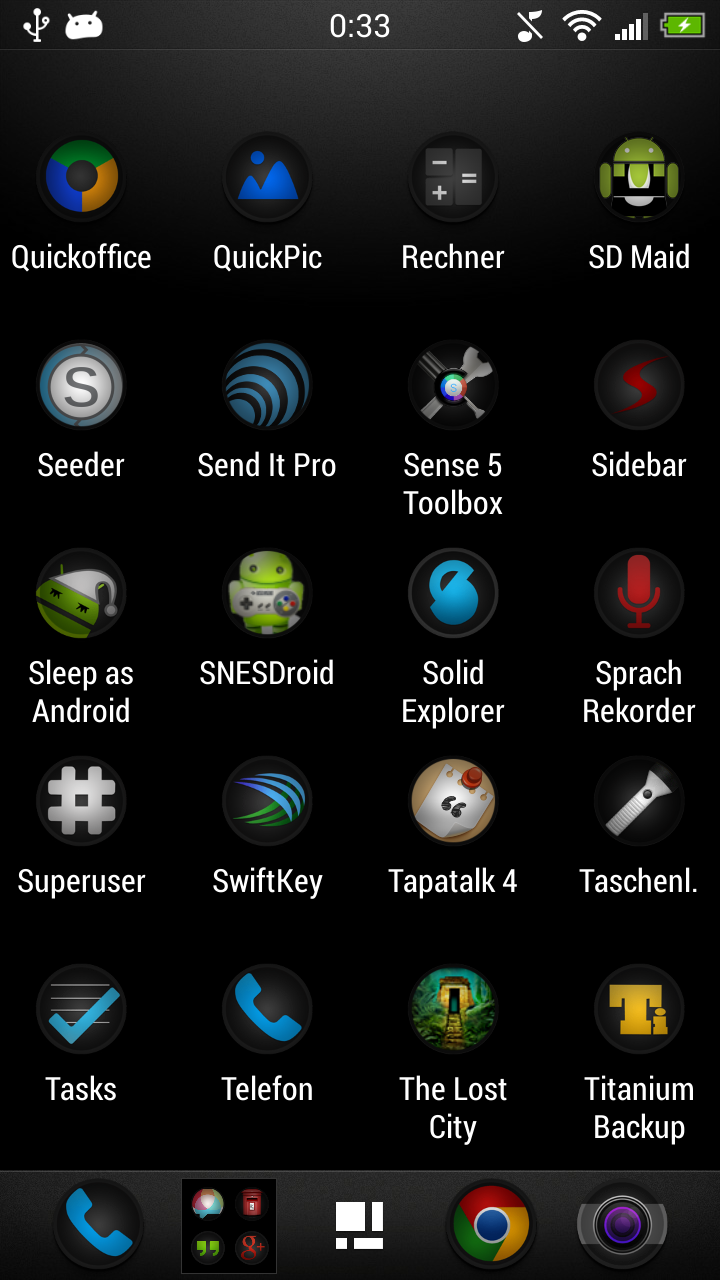Launch The Lost City game
Viewport: 720px width, 1280px height.
453,1010
